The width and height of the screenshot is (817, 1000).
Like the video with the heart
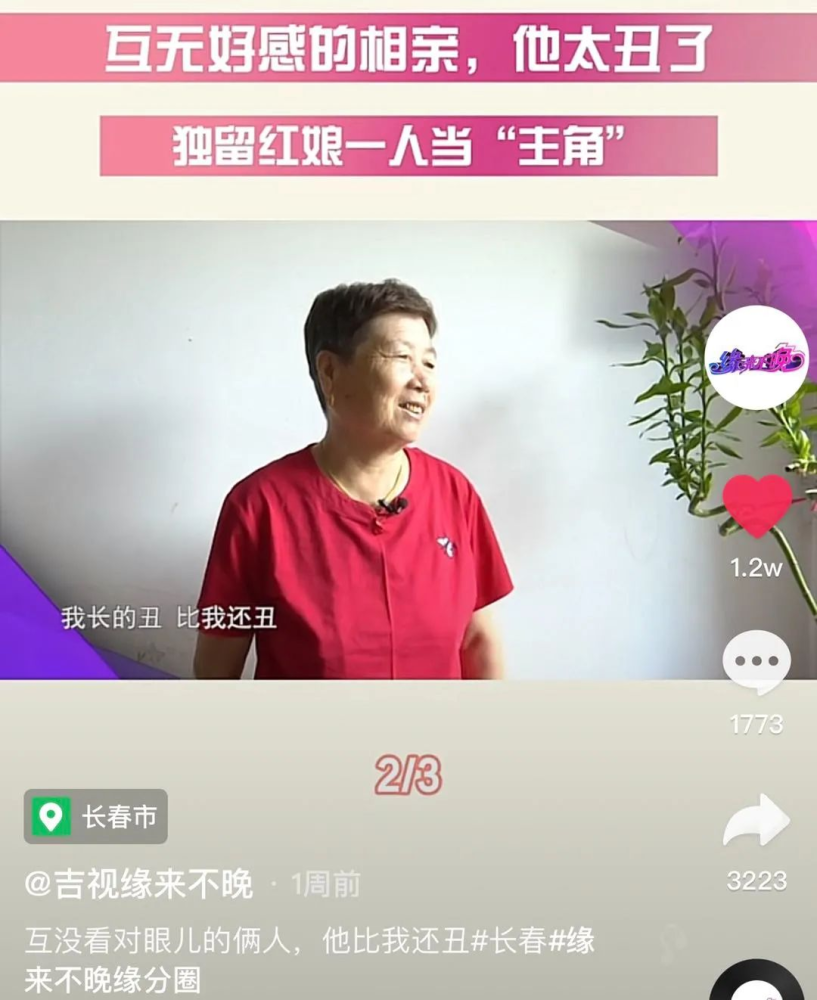pos(757,506)
